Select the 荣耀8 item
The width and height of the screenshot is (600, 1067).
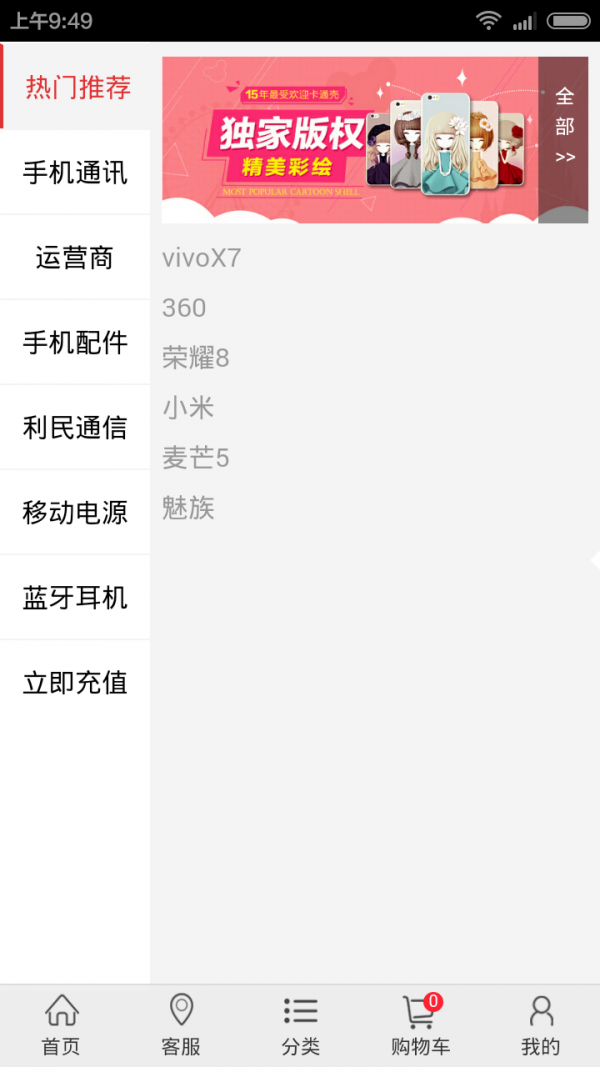pyautogui.click(x=196, y=358)
